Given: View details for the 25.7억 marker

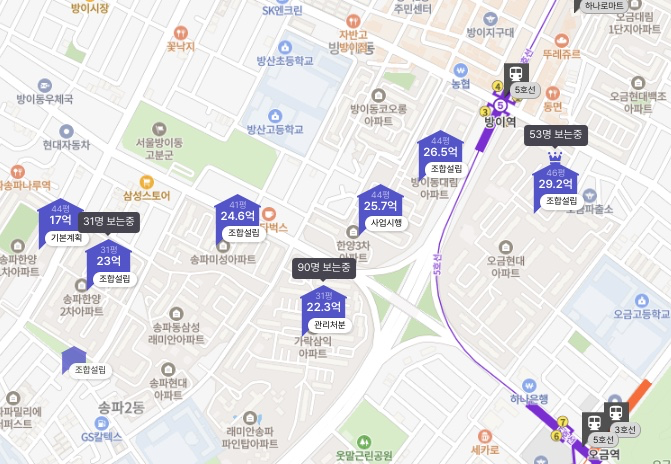Looking at the screenshot, I should pos(380,206).
